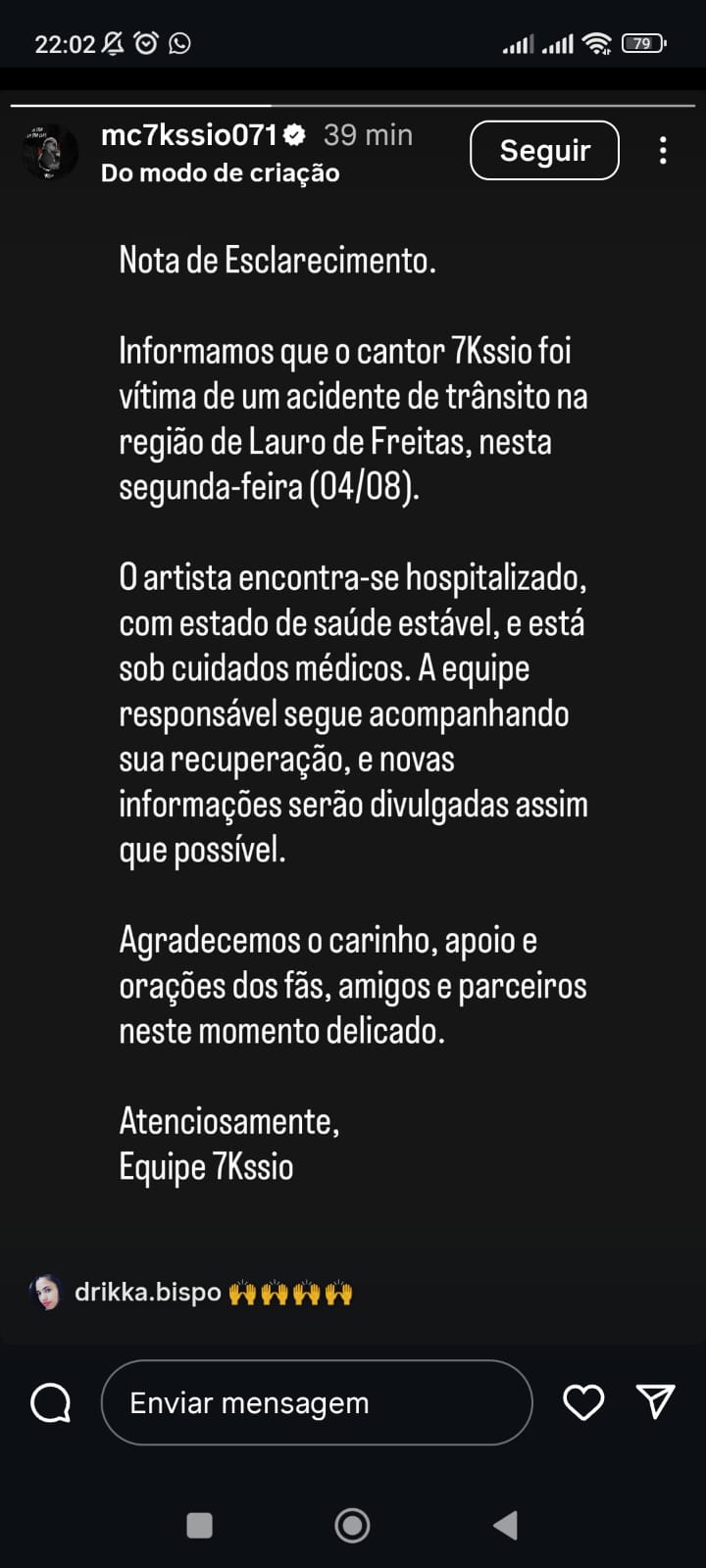Open the comment bubble icon
Viewport: 706px width, 1568px height.
click(x=49, y=1402)
